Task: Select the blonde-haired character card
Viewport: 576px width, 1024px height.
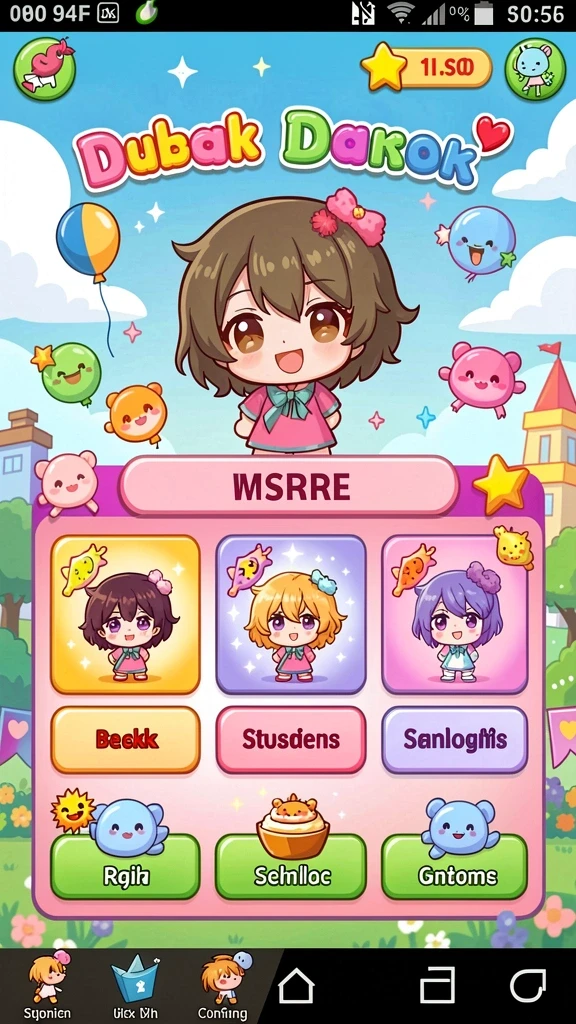Action: coord(291,615)
